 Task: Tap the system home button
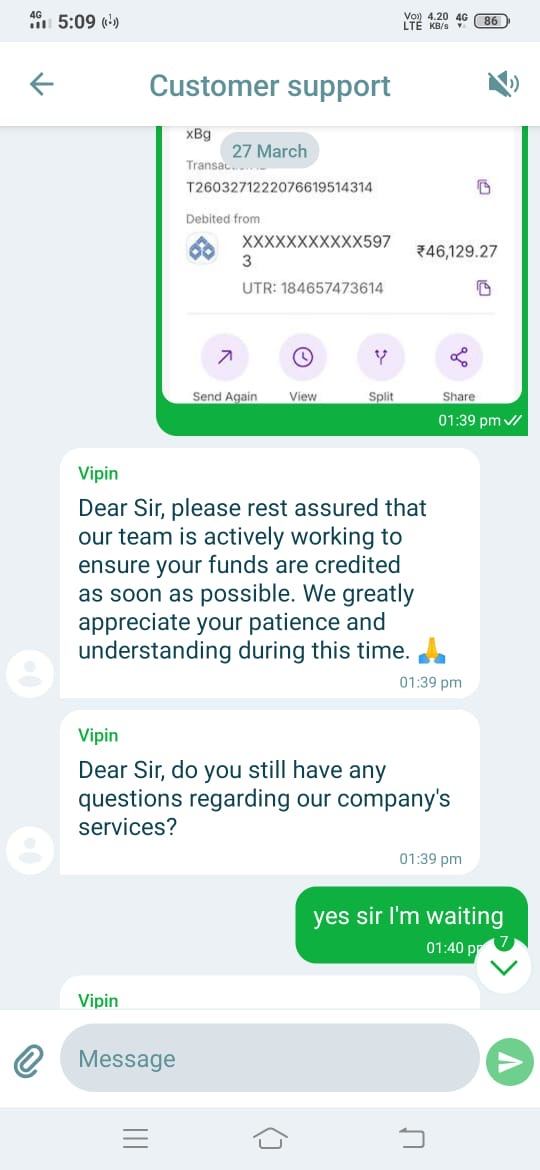(270, 1138)
